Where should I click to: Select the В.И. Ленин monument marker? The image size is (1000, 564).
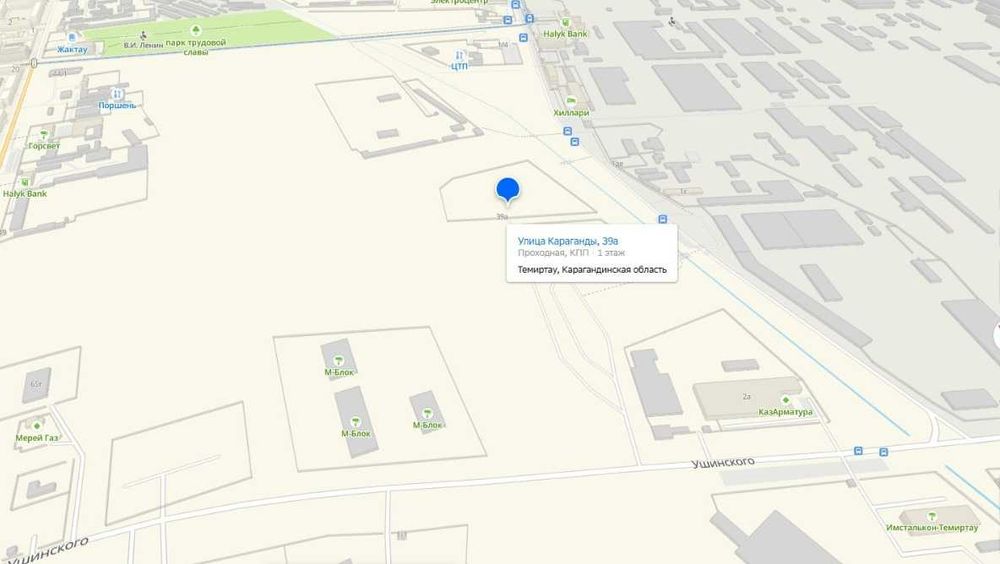point(143,34)
